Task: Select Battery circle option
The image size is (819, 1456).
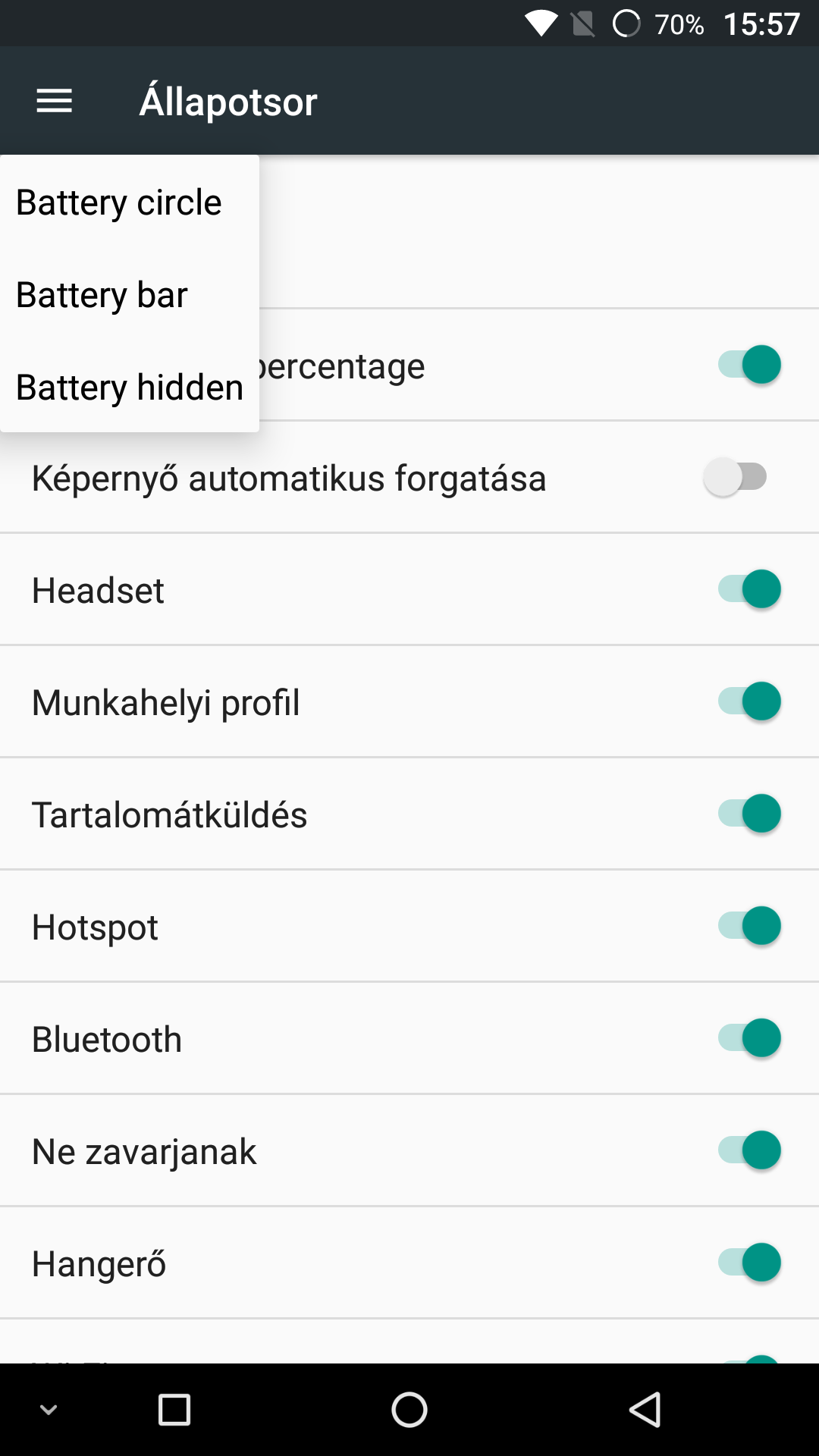Action: [x=130, y=202]
